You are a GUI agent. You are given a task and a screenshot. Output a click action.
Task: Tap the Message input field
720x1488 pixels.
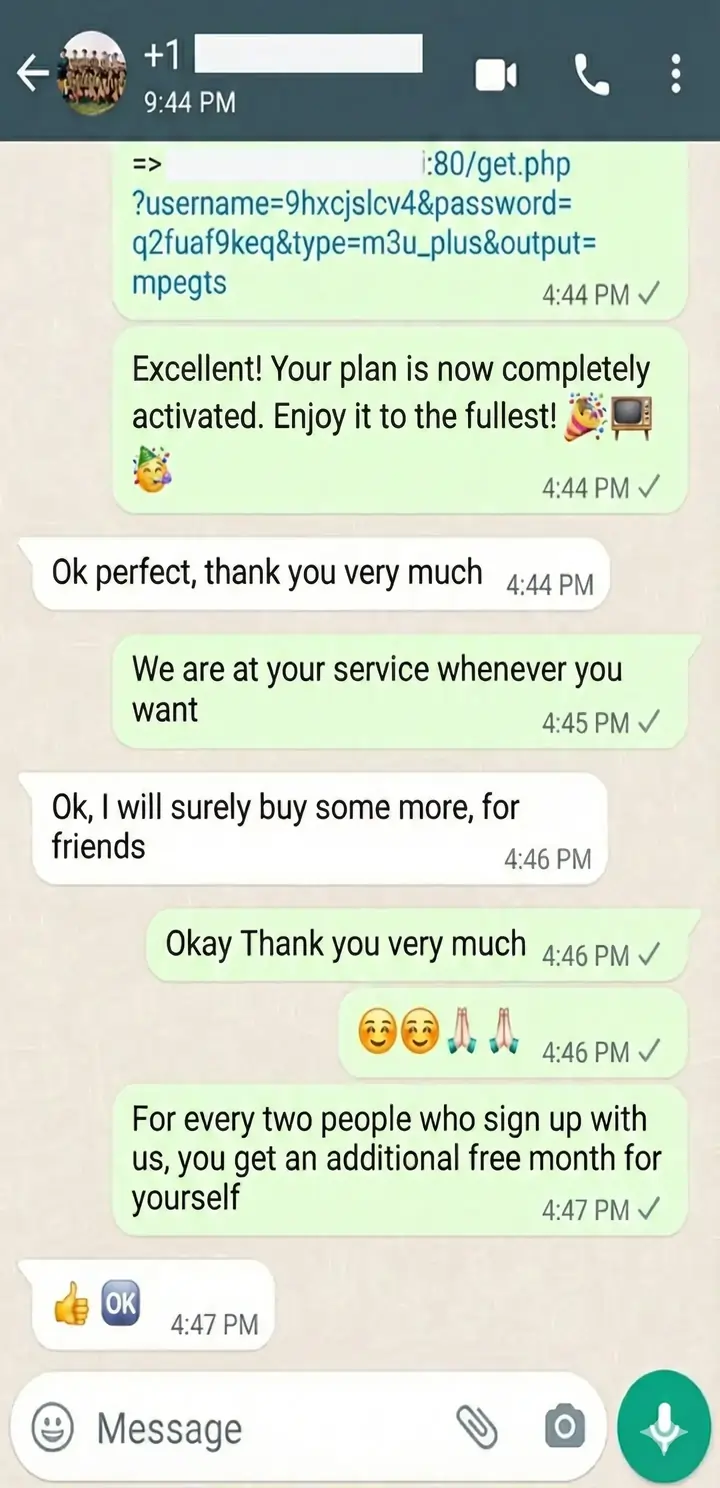[200, 1428]
